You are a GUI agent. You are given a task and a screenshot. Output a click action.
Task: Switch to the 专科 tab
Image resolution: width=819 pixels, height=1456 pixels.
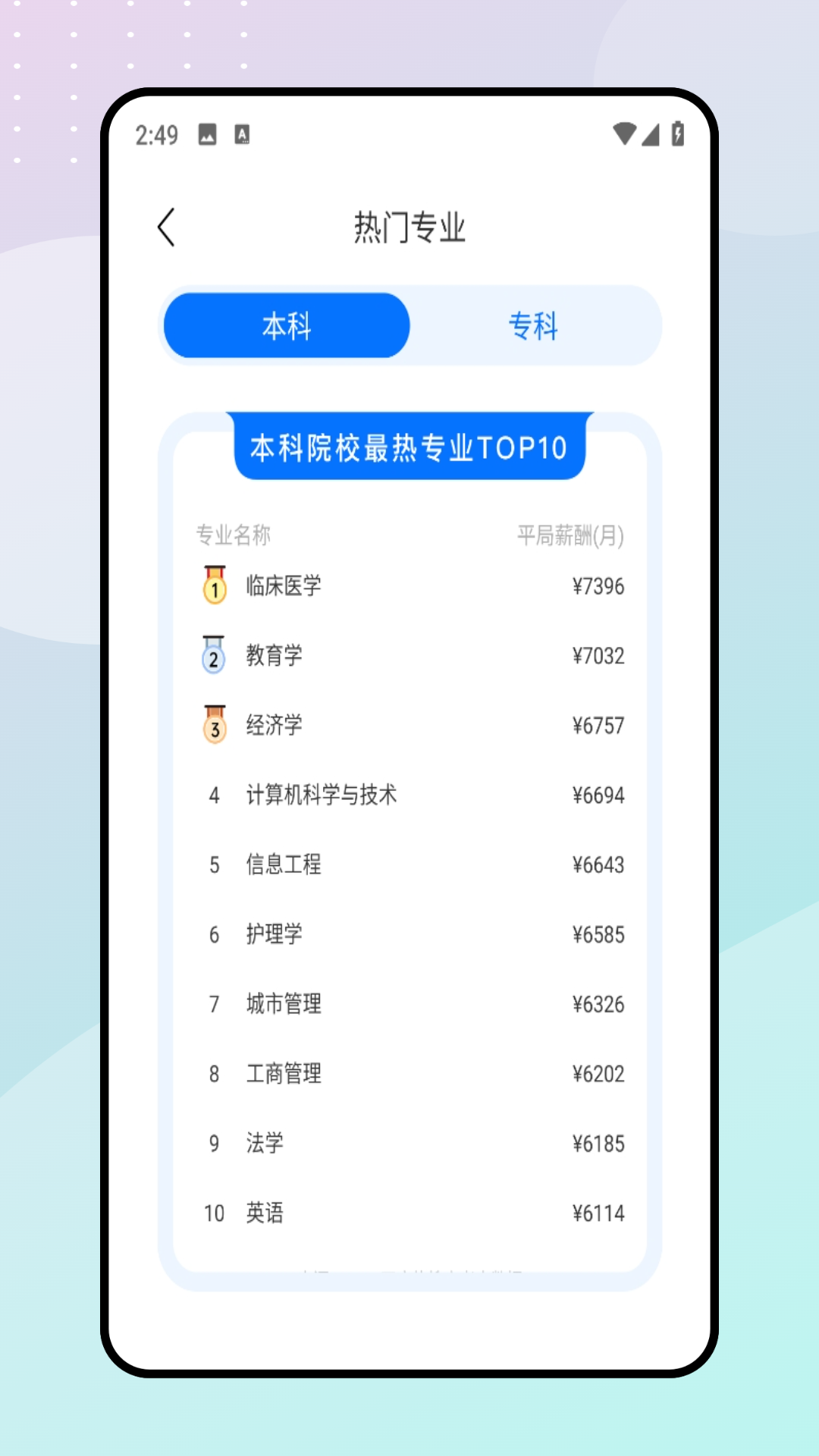coord(533,326)
